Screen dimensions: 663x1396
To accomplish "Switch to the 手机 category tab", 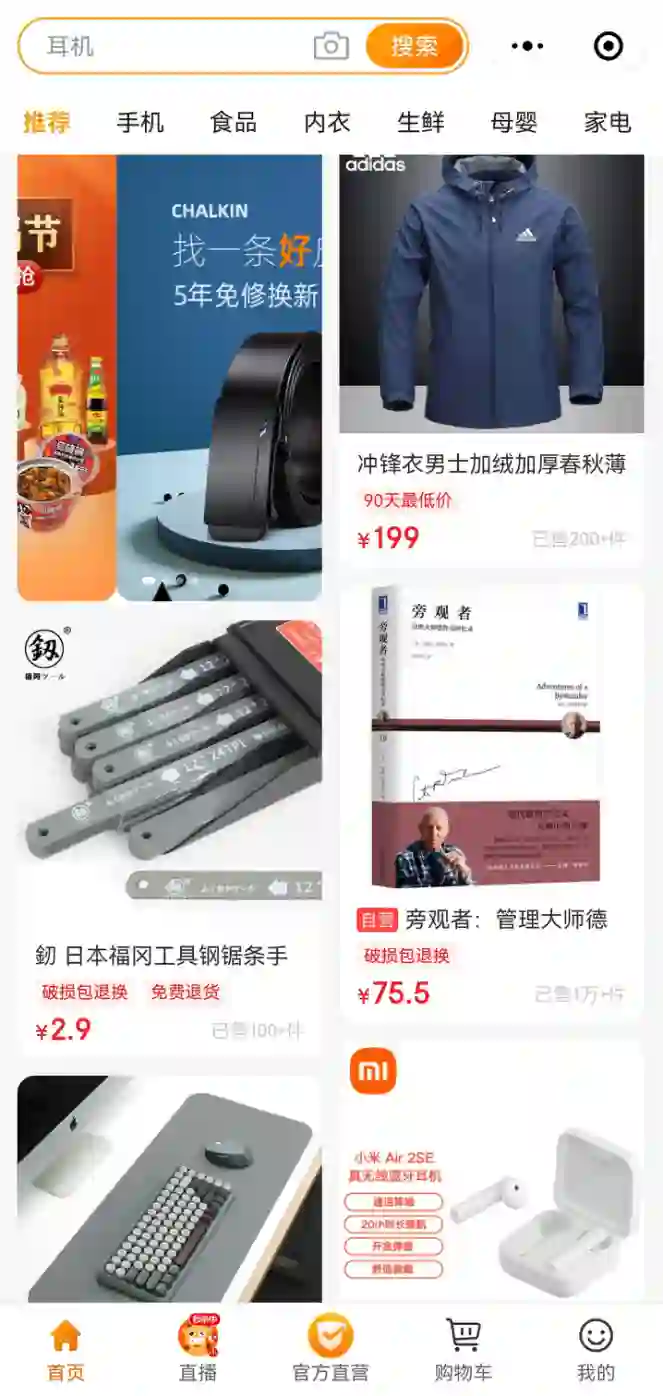I will point(140,123).
